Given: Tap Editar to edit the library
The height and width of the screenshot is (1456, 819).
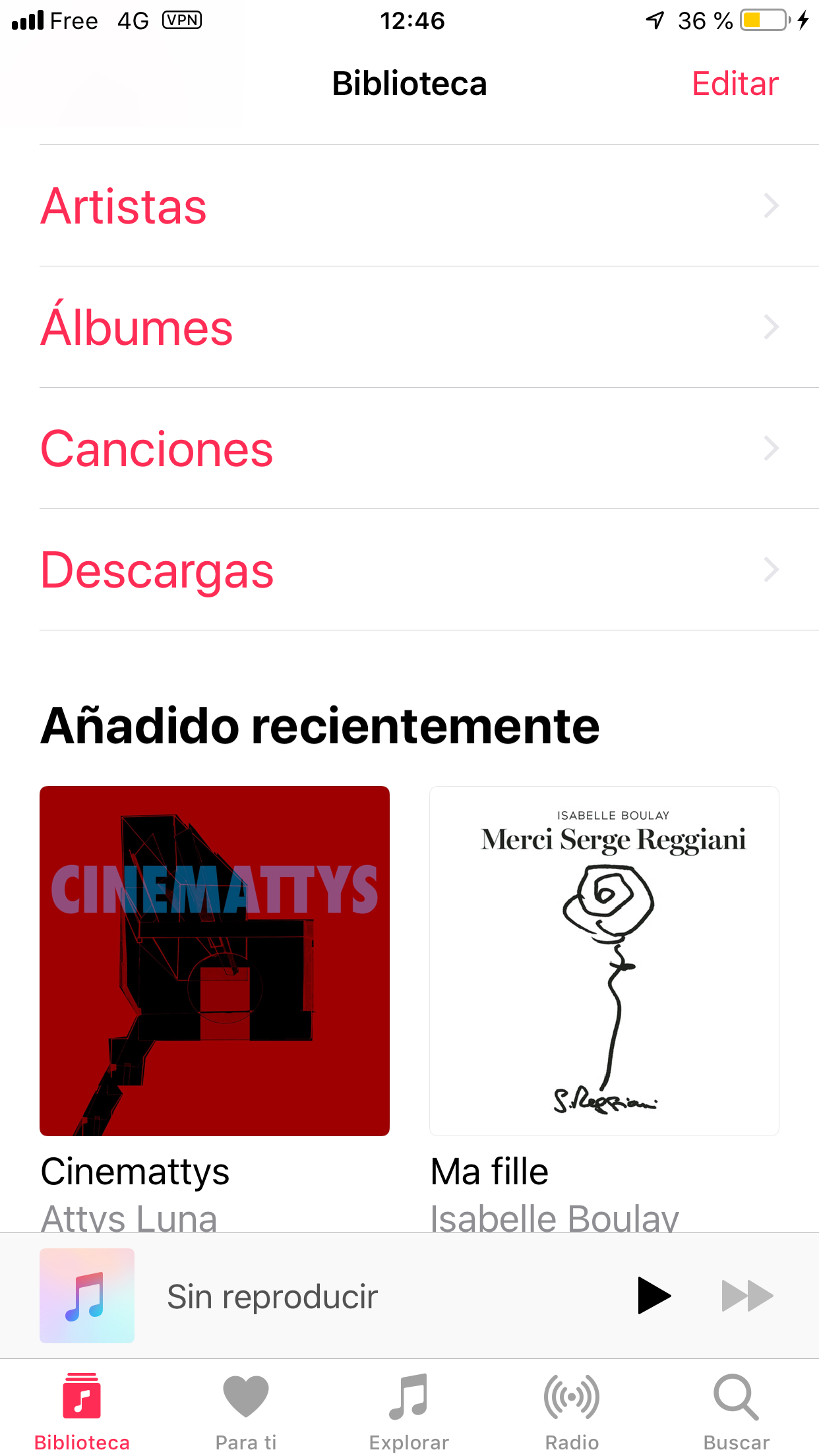Looking at the screenshot, I should tap(735, 84).
